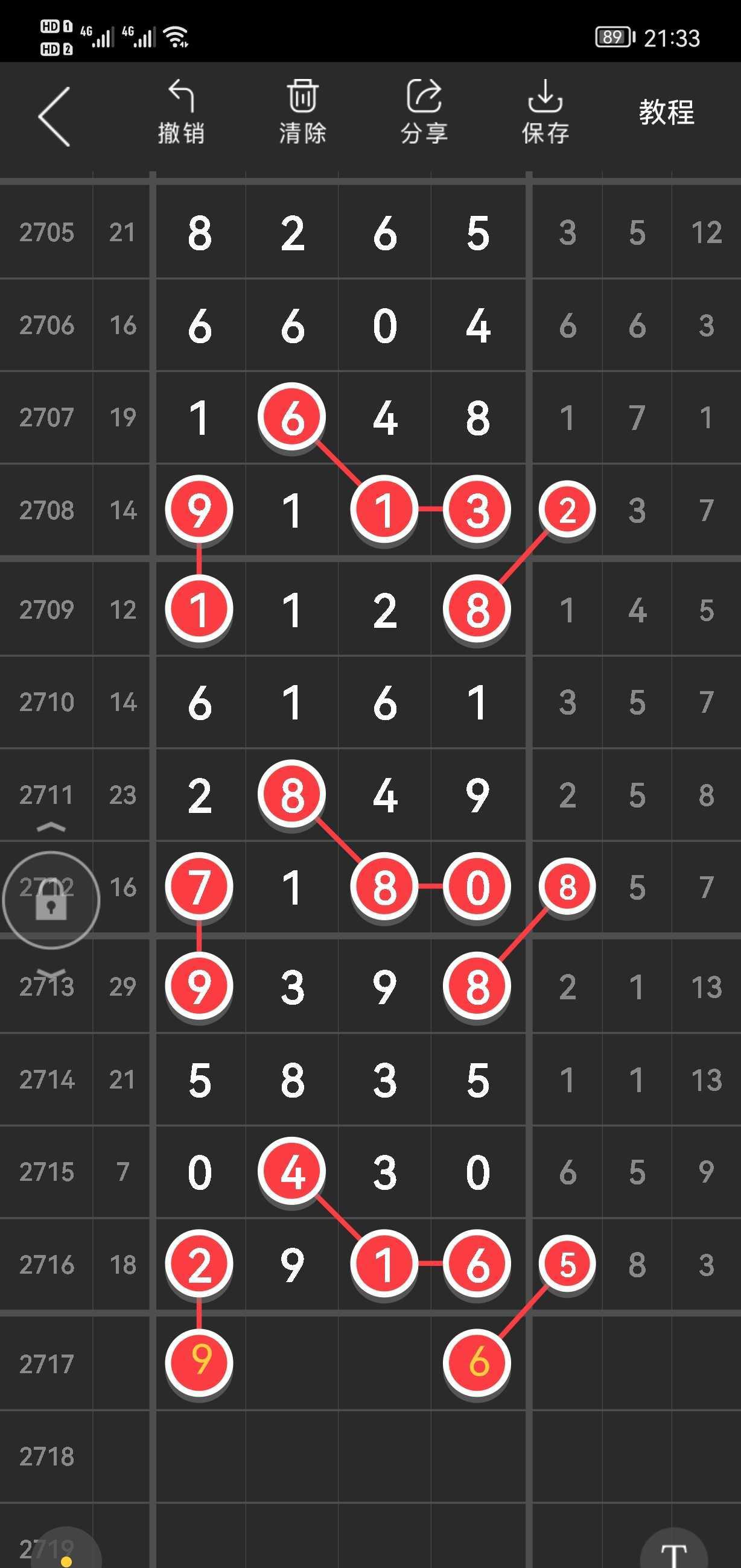Undo last mark with 撤销
Image resolution: width=741 pixels, height=1568 pixels.
click(x=181, y=113)
